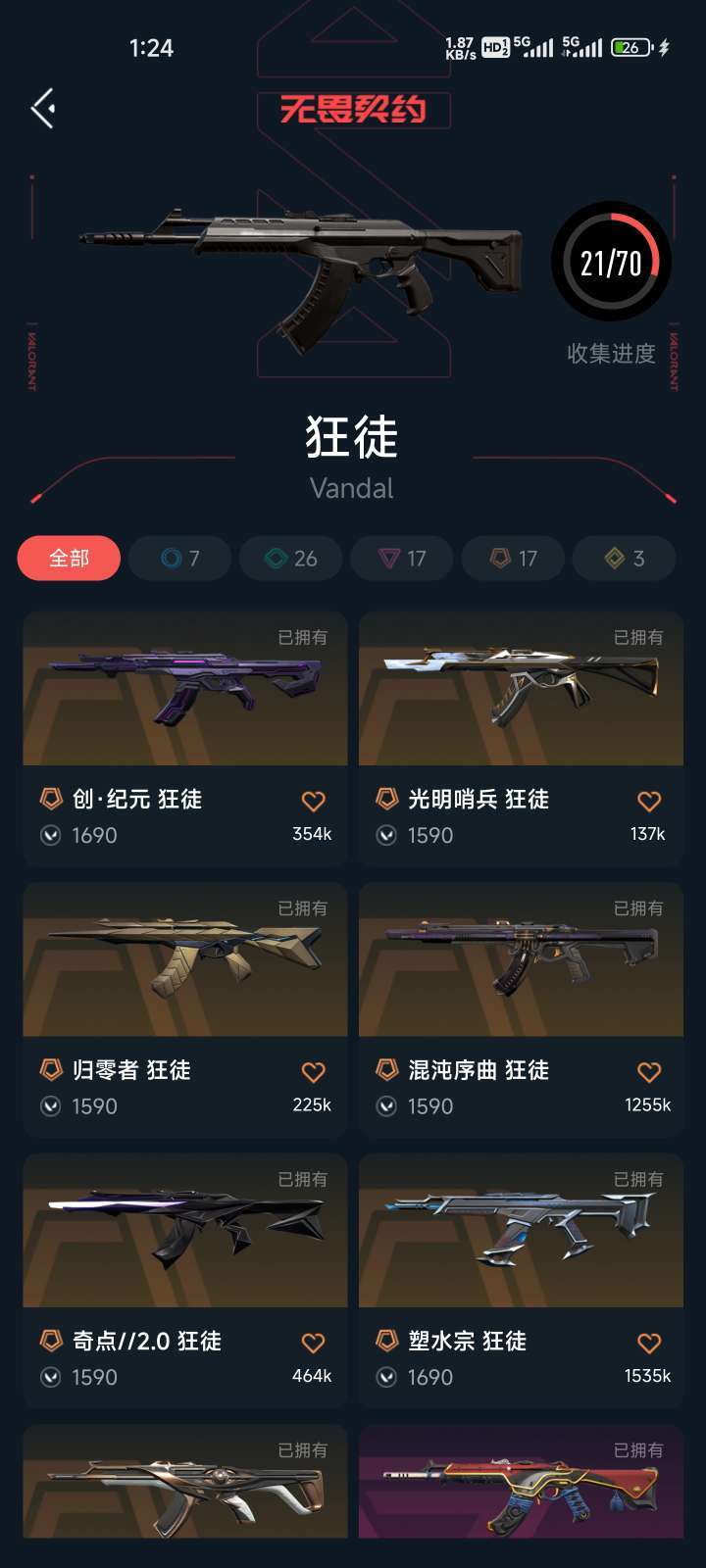Like the 归零者 狂徒 skin with the heart
Image resolution: width=706 pixels, height=1568 pixels.
(313, 1072)
